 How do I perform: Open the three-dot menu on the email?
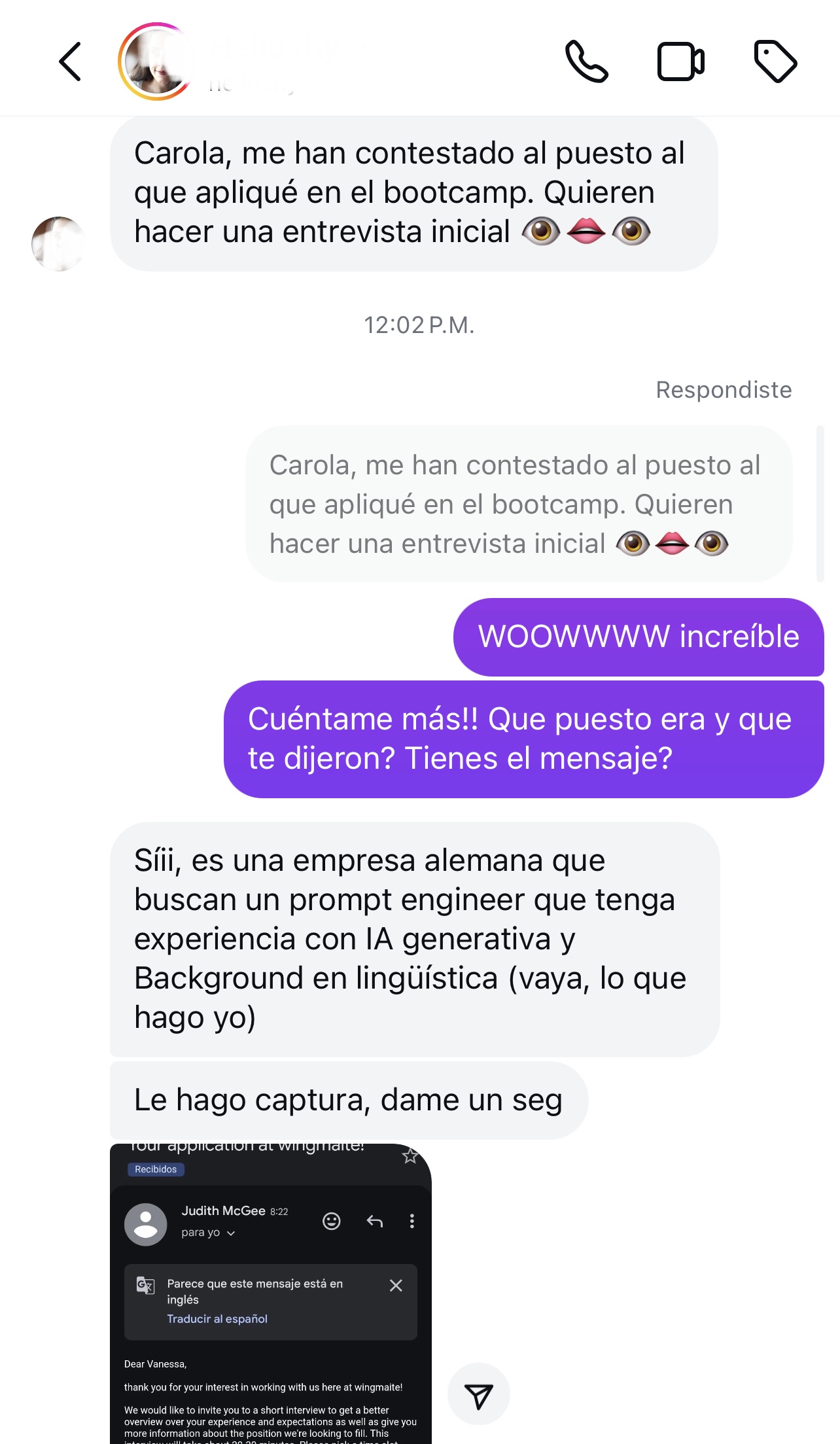[x=411, y=1221]
